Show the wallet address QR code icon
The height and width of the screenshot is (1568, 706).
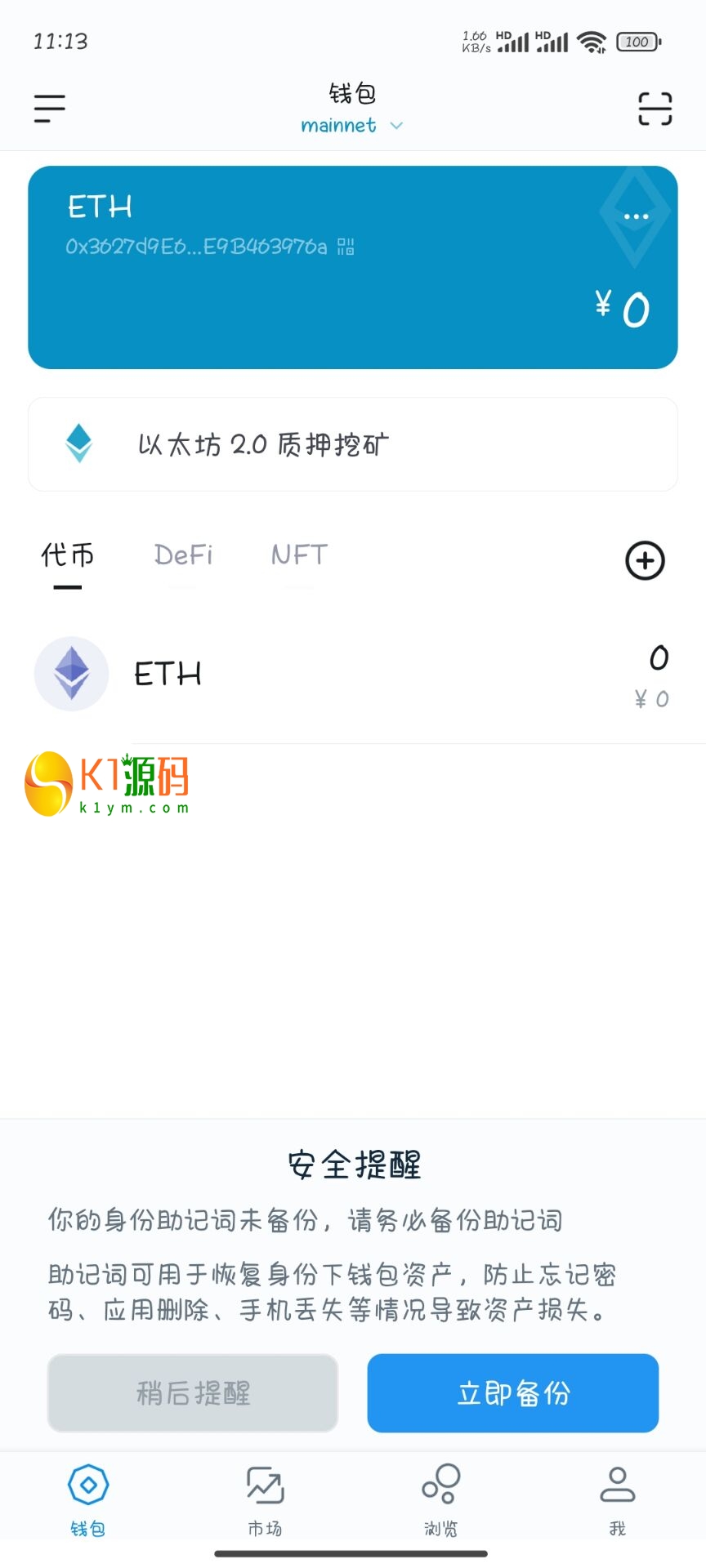point(346,247)
